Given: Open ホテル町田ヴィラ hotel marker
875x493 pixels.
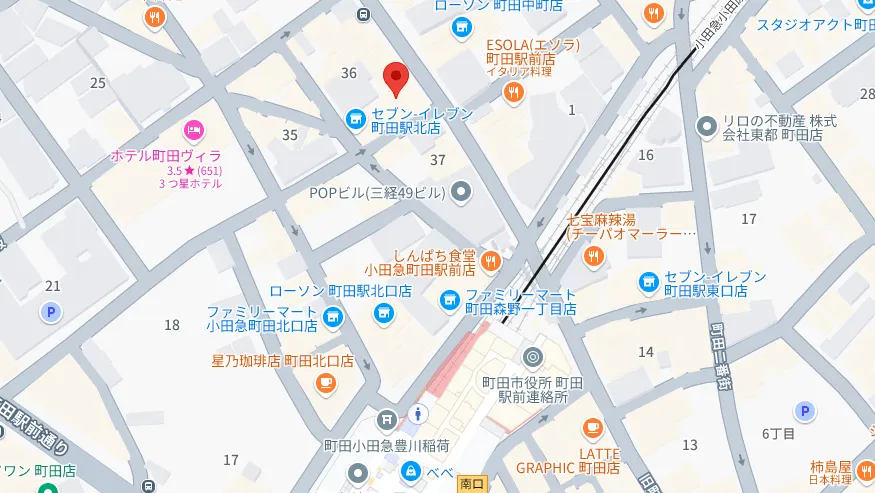Looking at the screenshot, I should pos(194,130).
